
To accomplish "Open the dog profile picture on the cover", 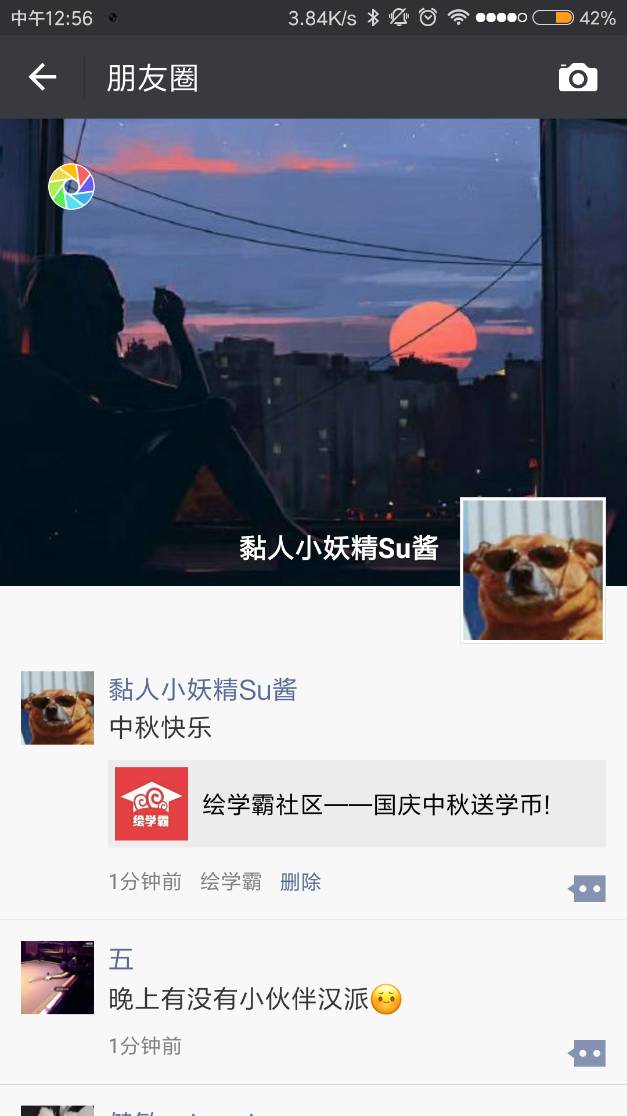I will tap(533, 570).
